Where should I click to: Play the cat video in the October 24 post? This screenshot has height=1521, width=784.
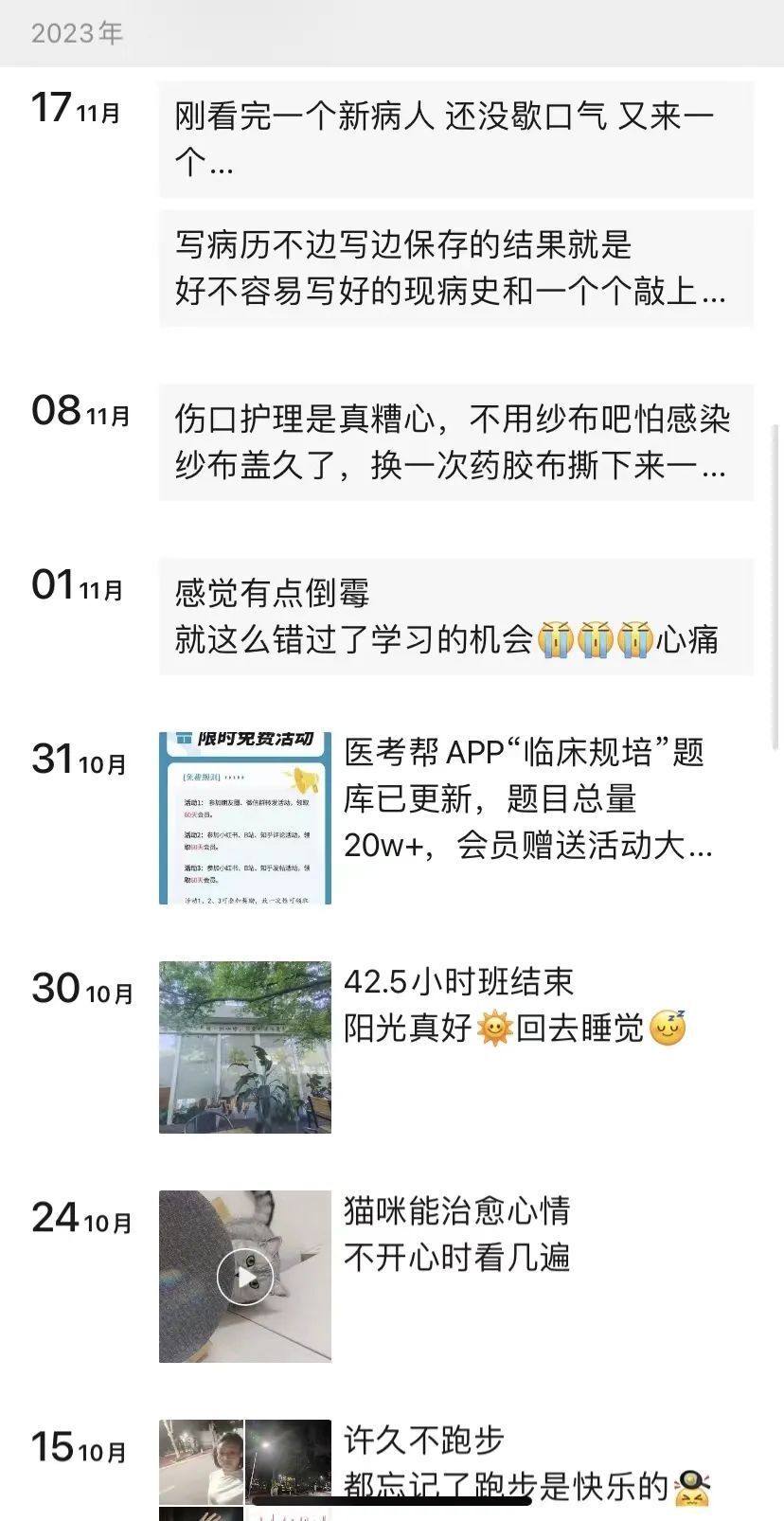(244, 1276)
